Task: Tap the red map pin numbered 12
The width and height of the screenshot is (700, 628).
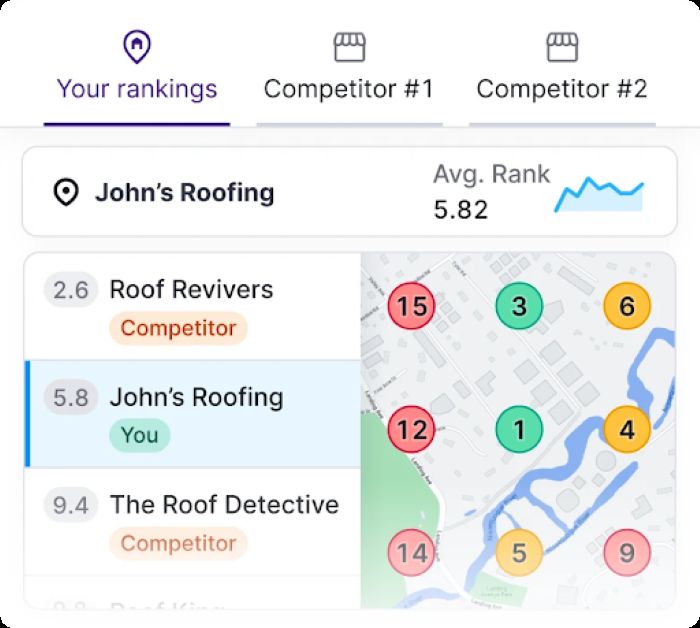Action: click(411, 431)
